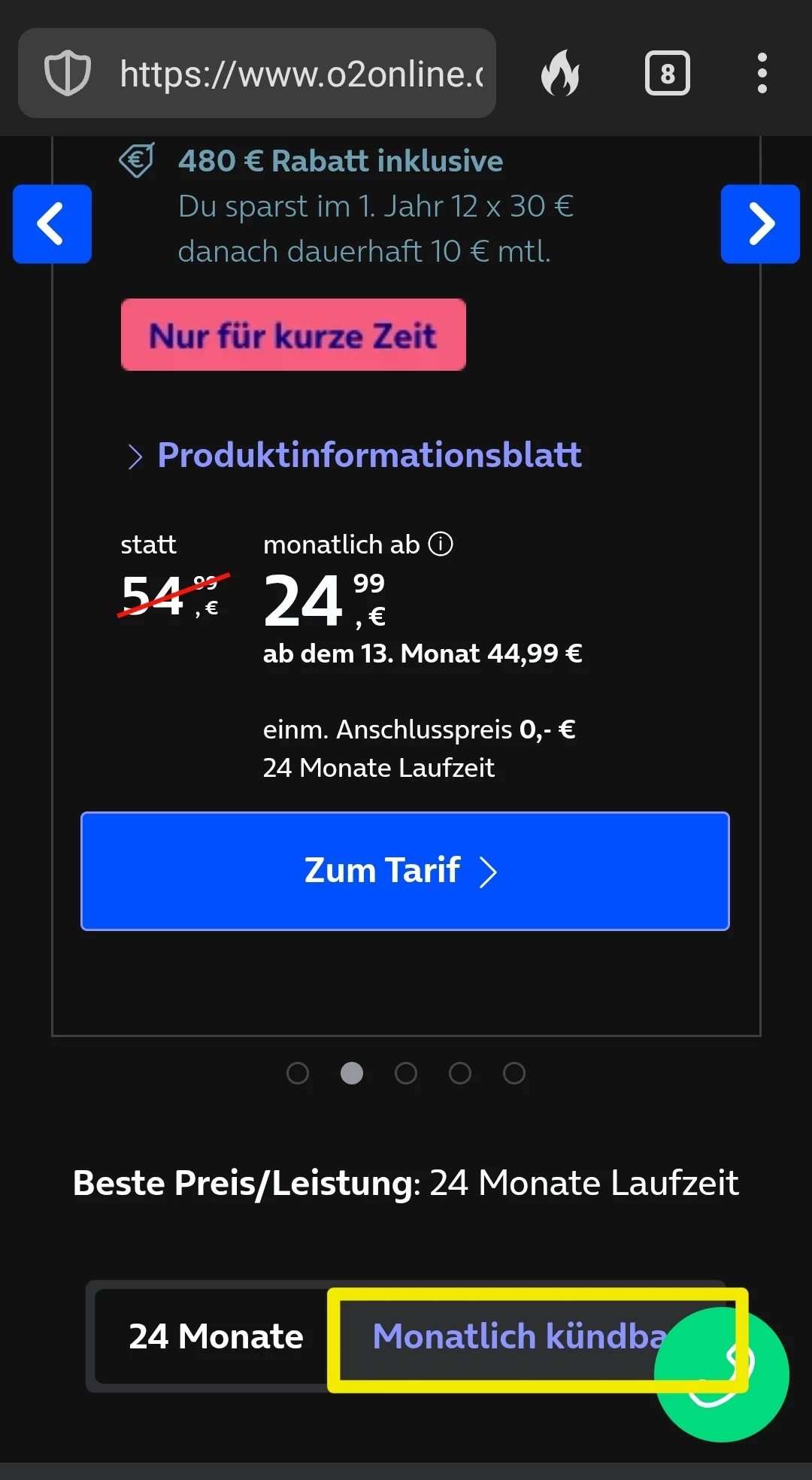This screenshot has height=1480, width=812.
Task: Tap the browser URL address bar
Action: click(x=301, y=74)
